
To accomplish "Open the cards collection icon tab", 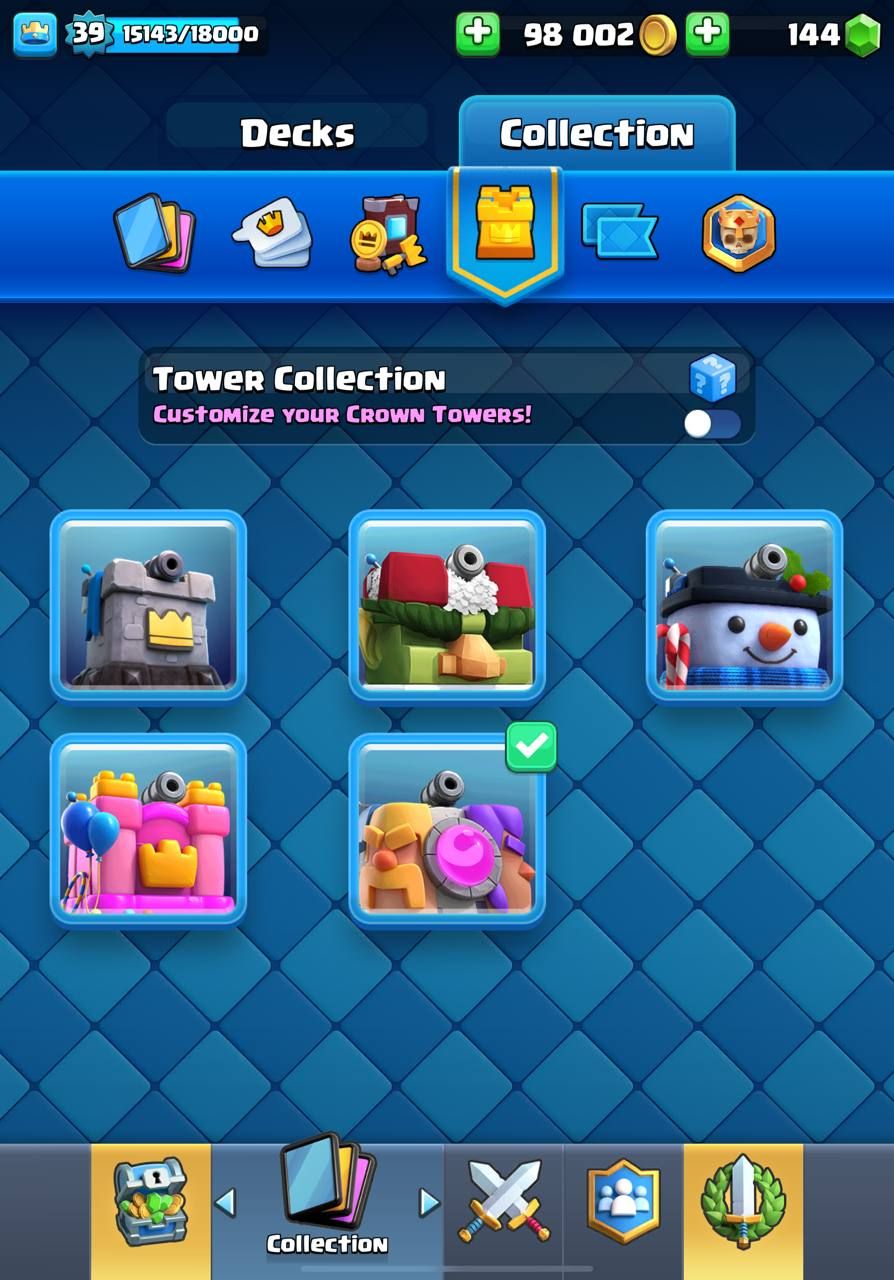I will [153, 233].
